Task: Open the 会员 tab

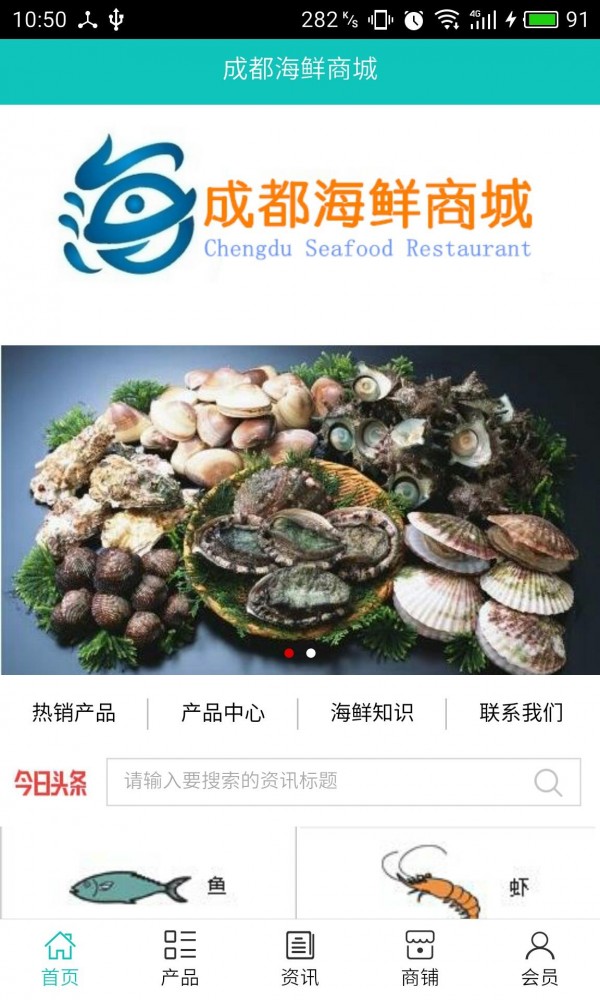Action: coord(540,958)
